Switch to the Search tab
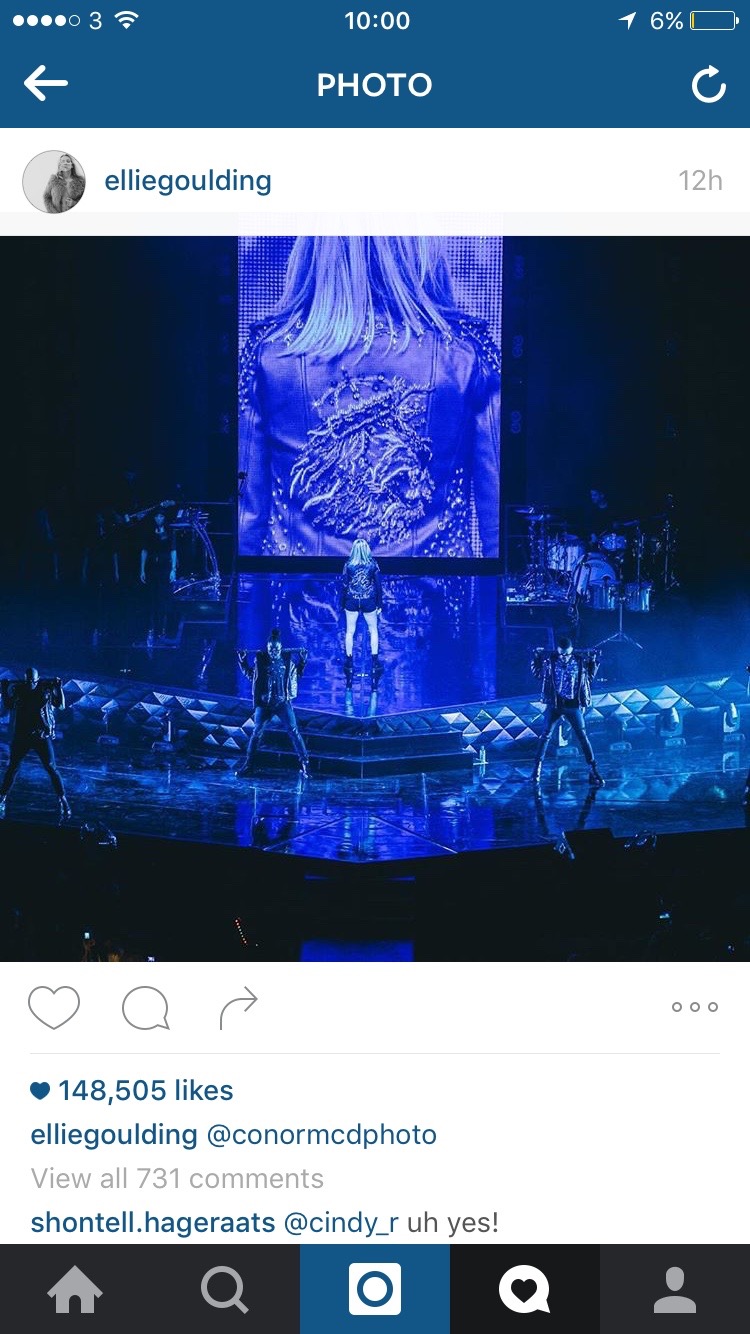 [224, 1290]
